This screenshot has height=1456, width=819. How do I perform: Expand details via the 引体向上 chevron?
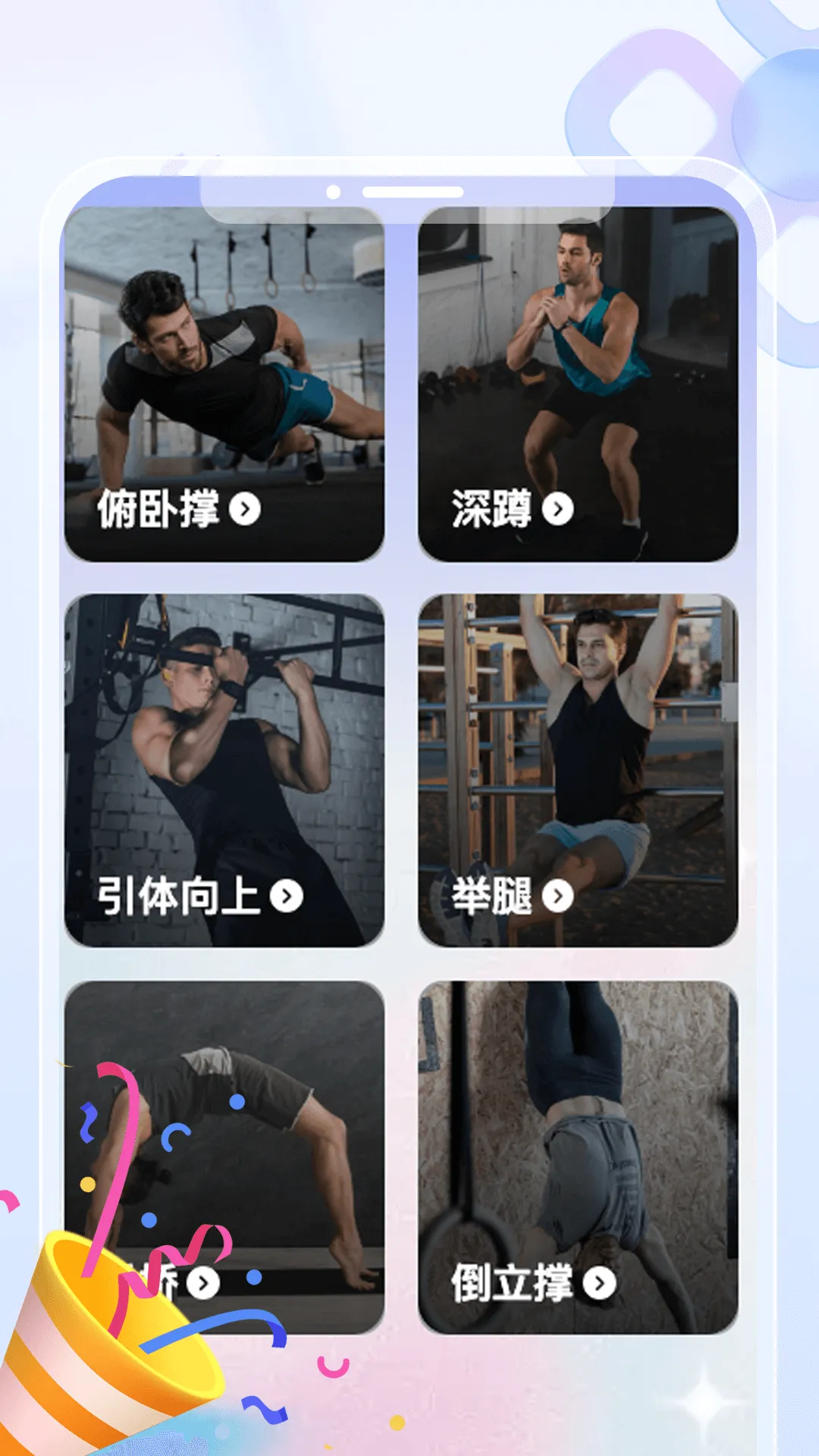tap(286, 896)
